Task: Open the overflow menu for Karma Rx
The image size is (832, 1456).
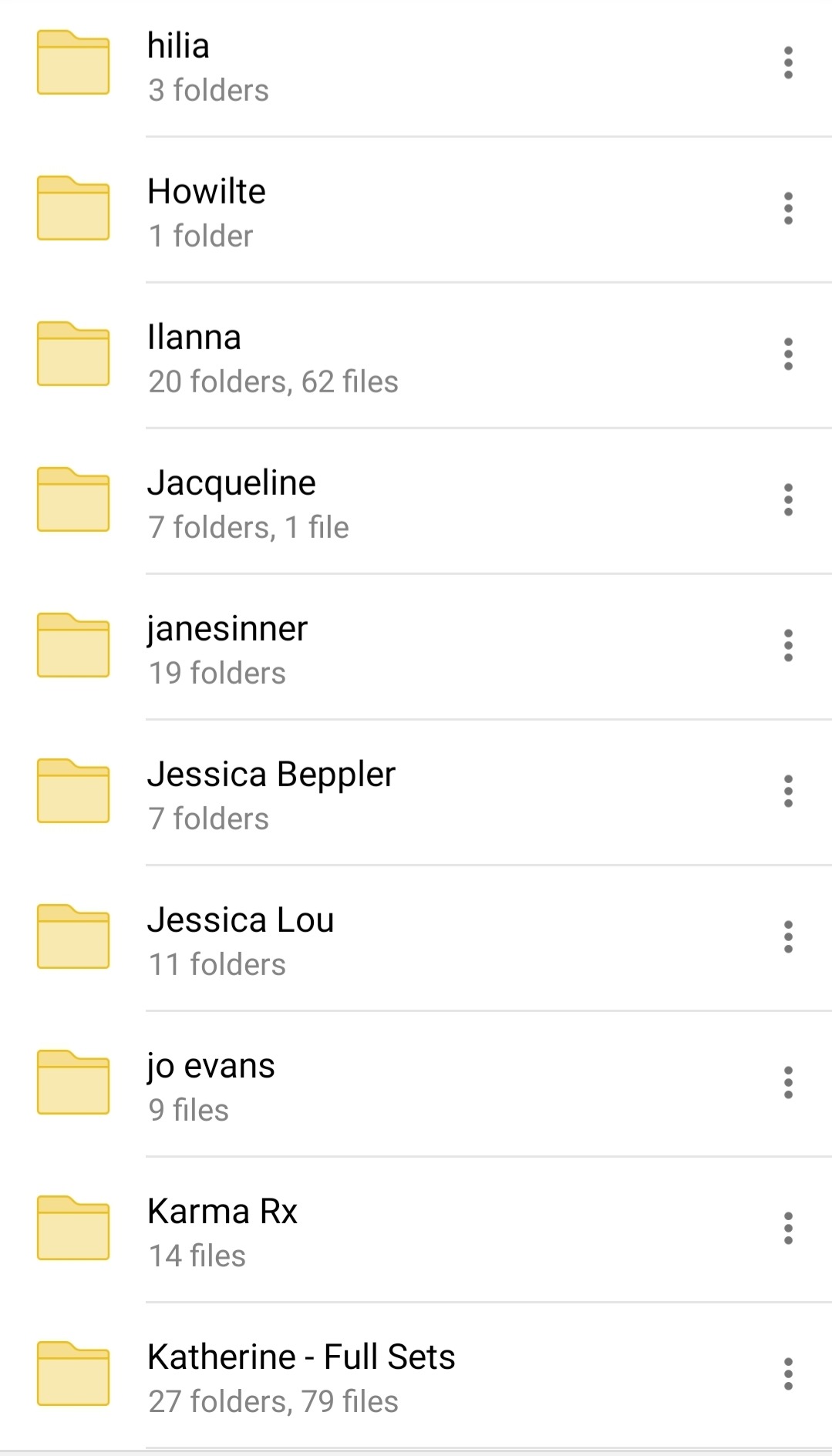Action: coord(788,1228)
